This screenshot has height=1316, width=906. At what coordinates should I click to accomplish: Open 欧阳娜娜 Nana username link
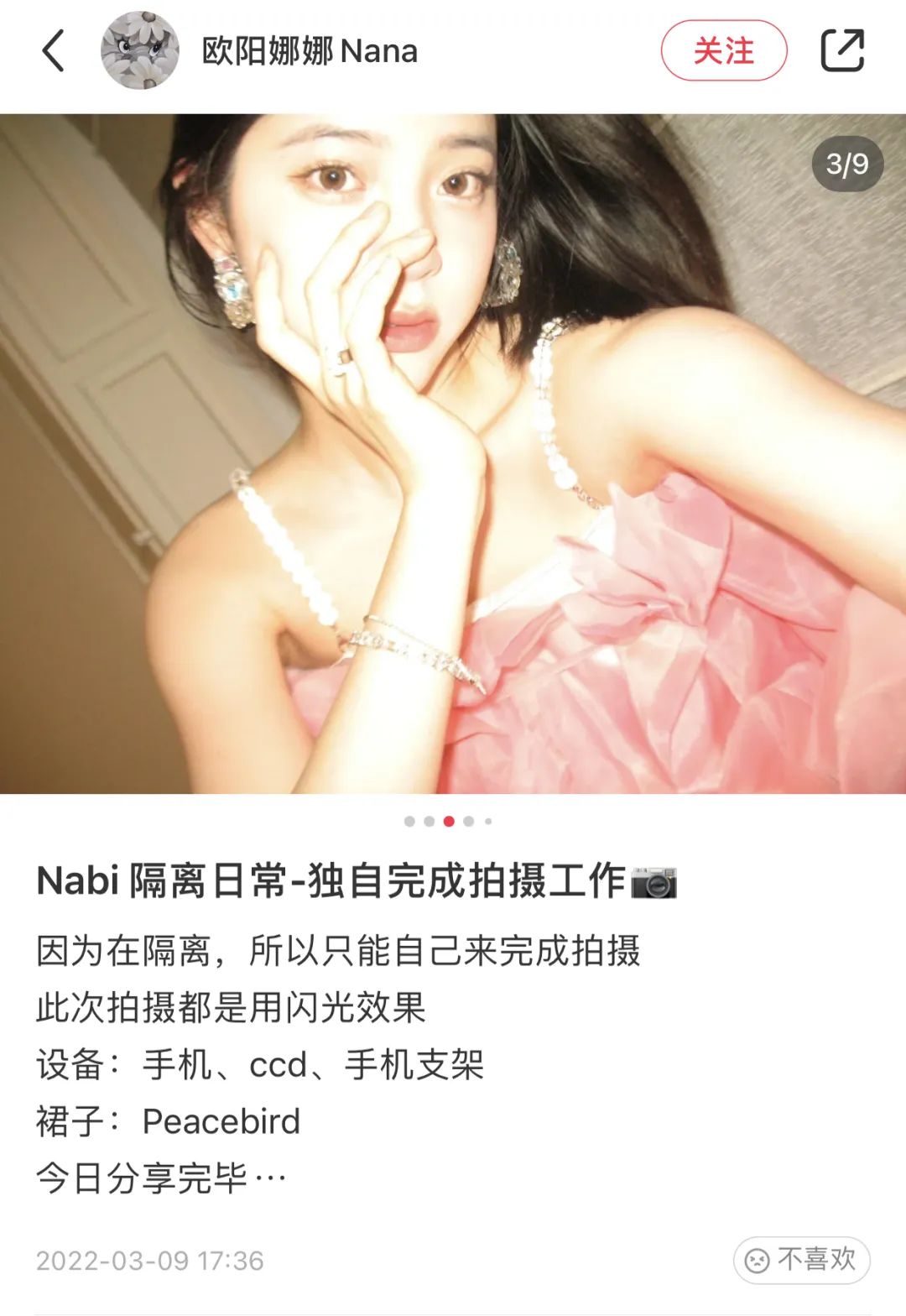pyautogui.click(x=310, y=50)
